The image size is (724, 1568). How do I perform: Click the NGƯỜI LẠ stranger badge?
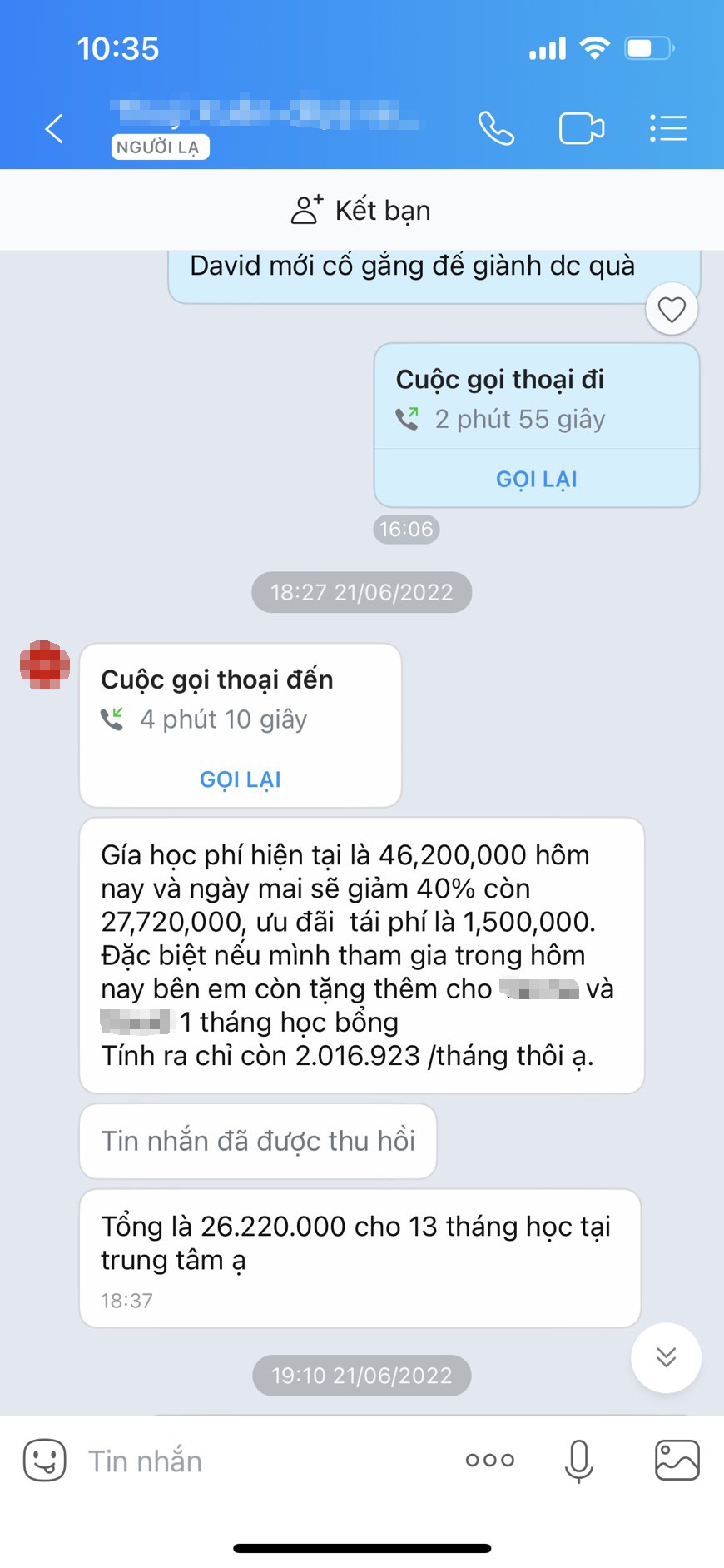pyautogui.click(x=160, y=147)
